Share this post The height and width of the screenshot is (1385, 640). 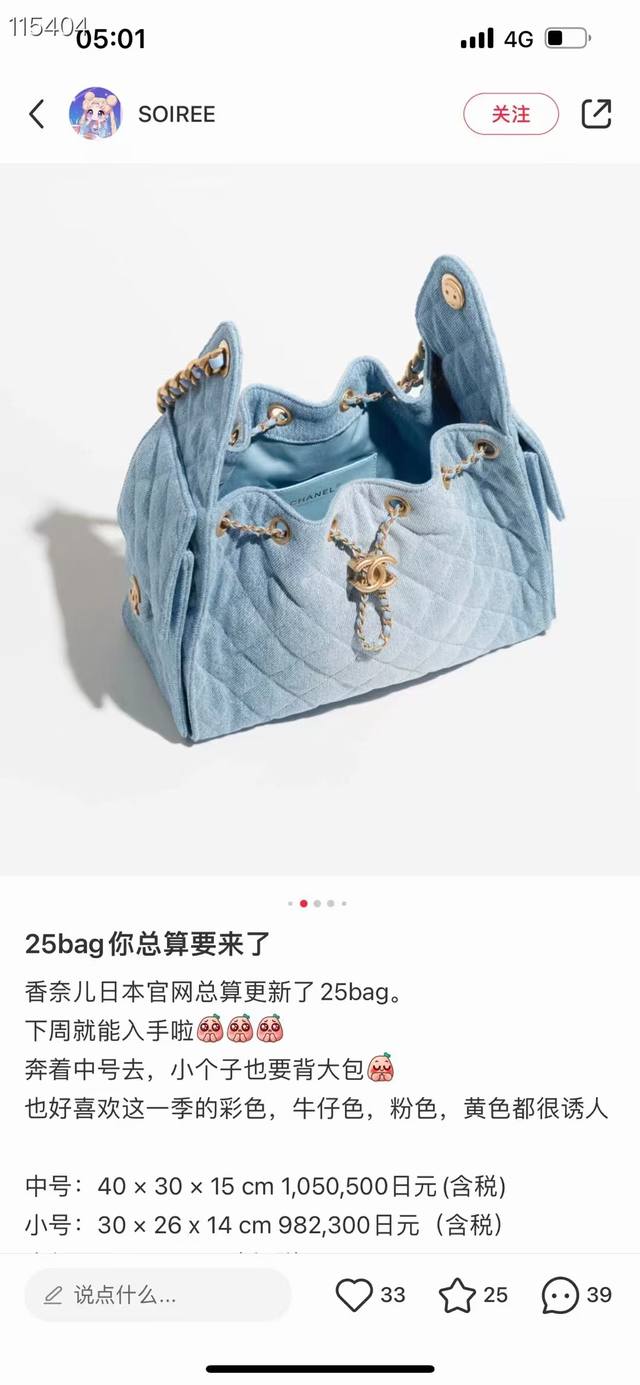(x=596, y=114)
